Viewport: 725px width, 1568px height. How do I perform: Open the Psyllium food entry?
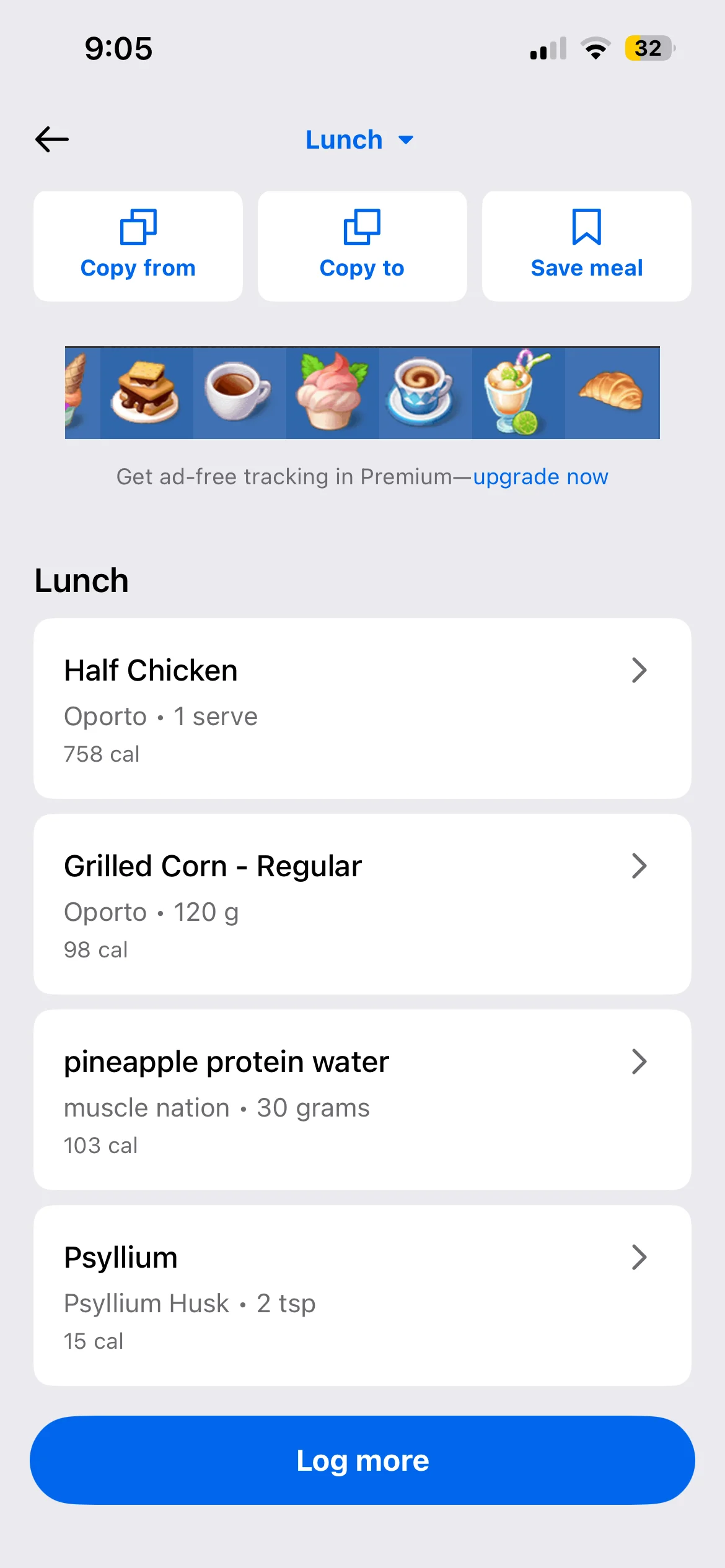pos(362,1296)
